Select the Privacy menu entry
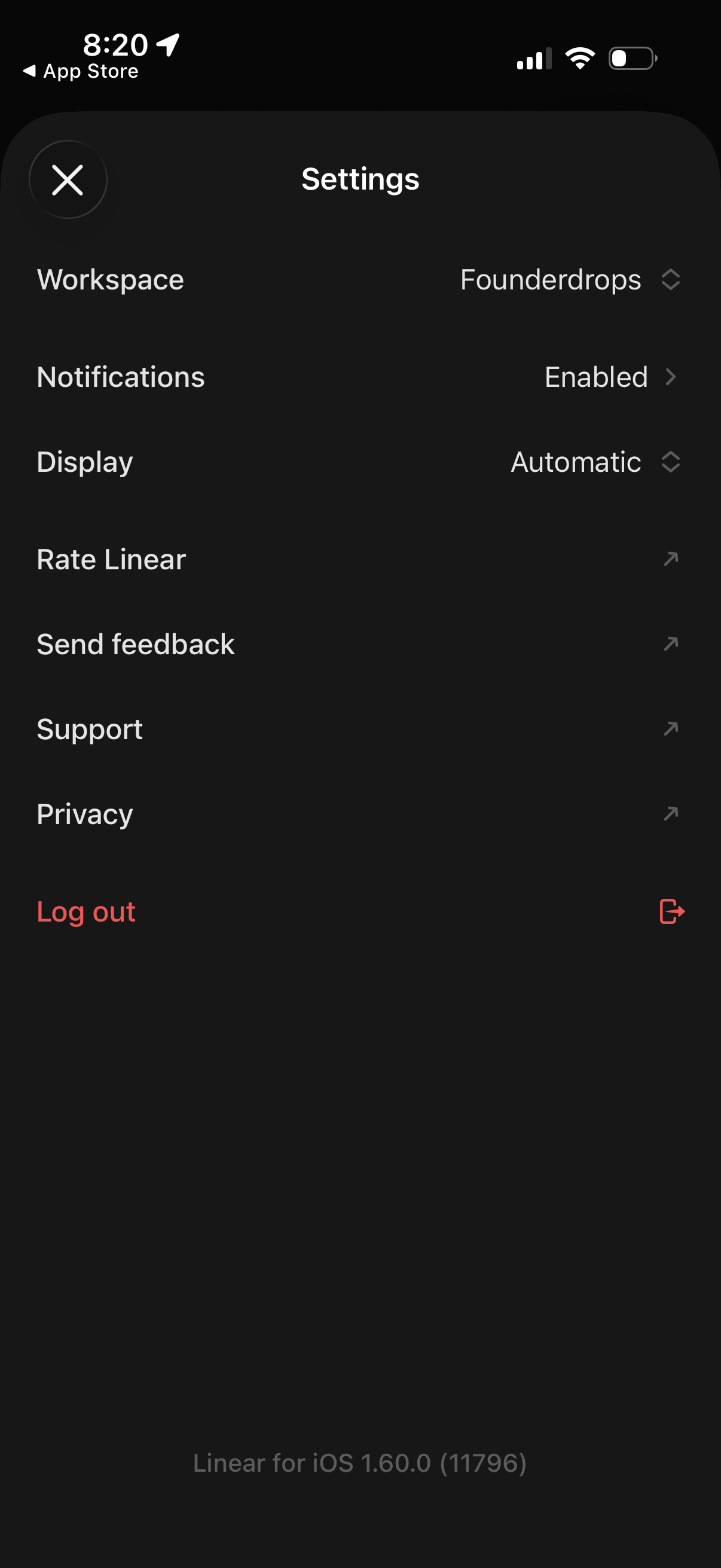Screen dimensions: 721x1568 pos(84,813)
